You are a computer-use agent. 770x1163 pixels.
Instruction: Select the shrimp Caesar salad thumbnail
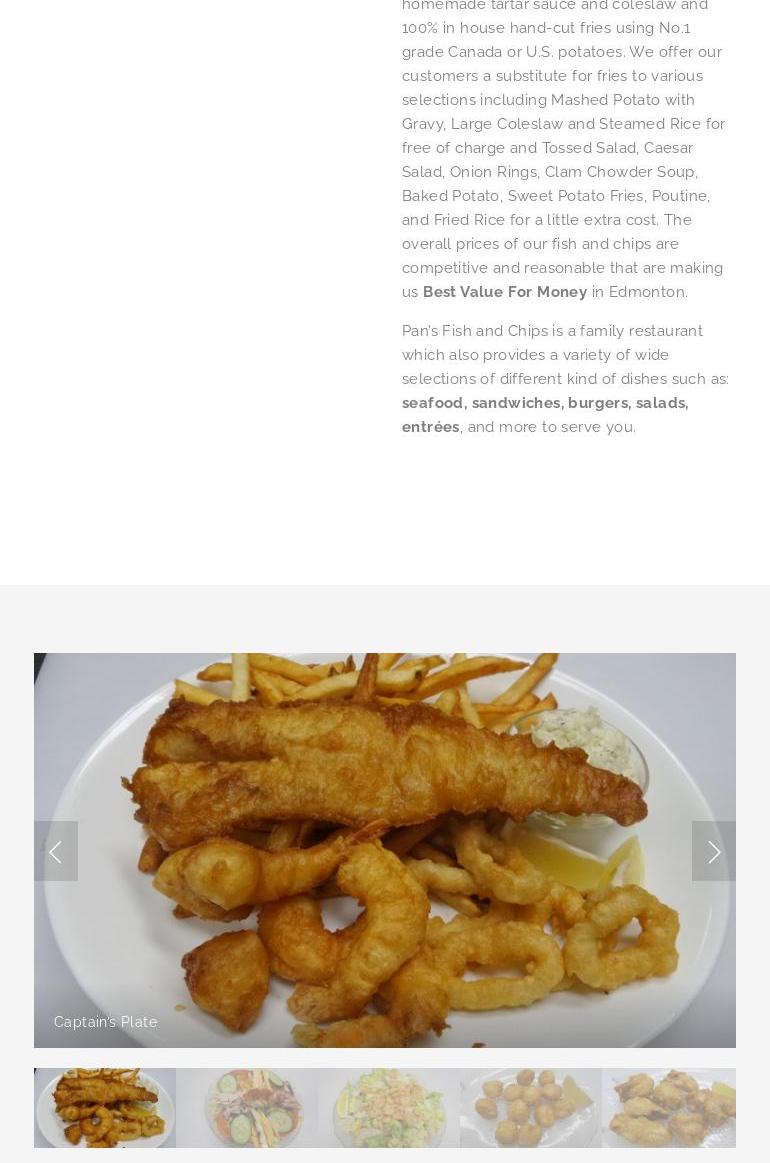click(389, 1107)
